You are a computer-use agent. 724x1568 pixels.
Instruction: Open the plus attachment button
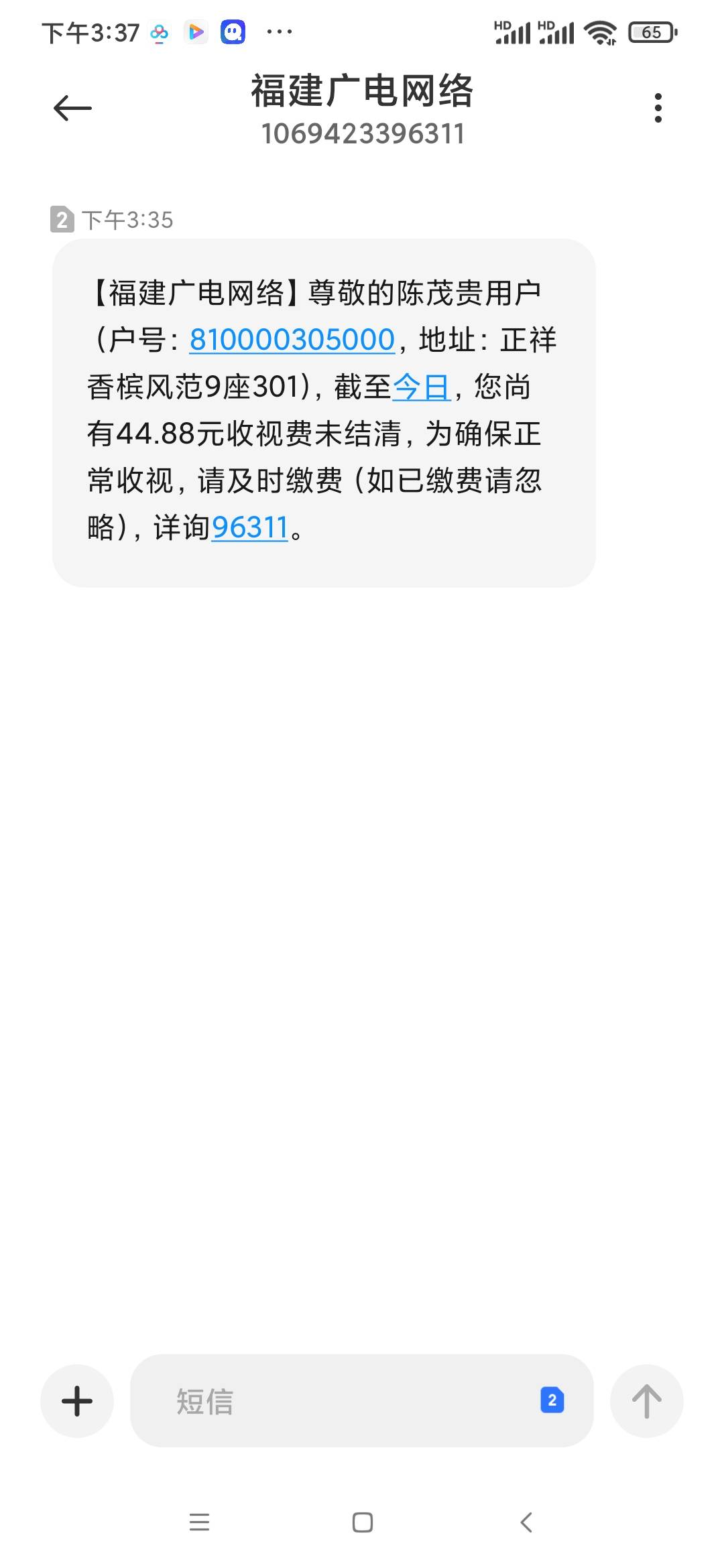(77, 1401)
